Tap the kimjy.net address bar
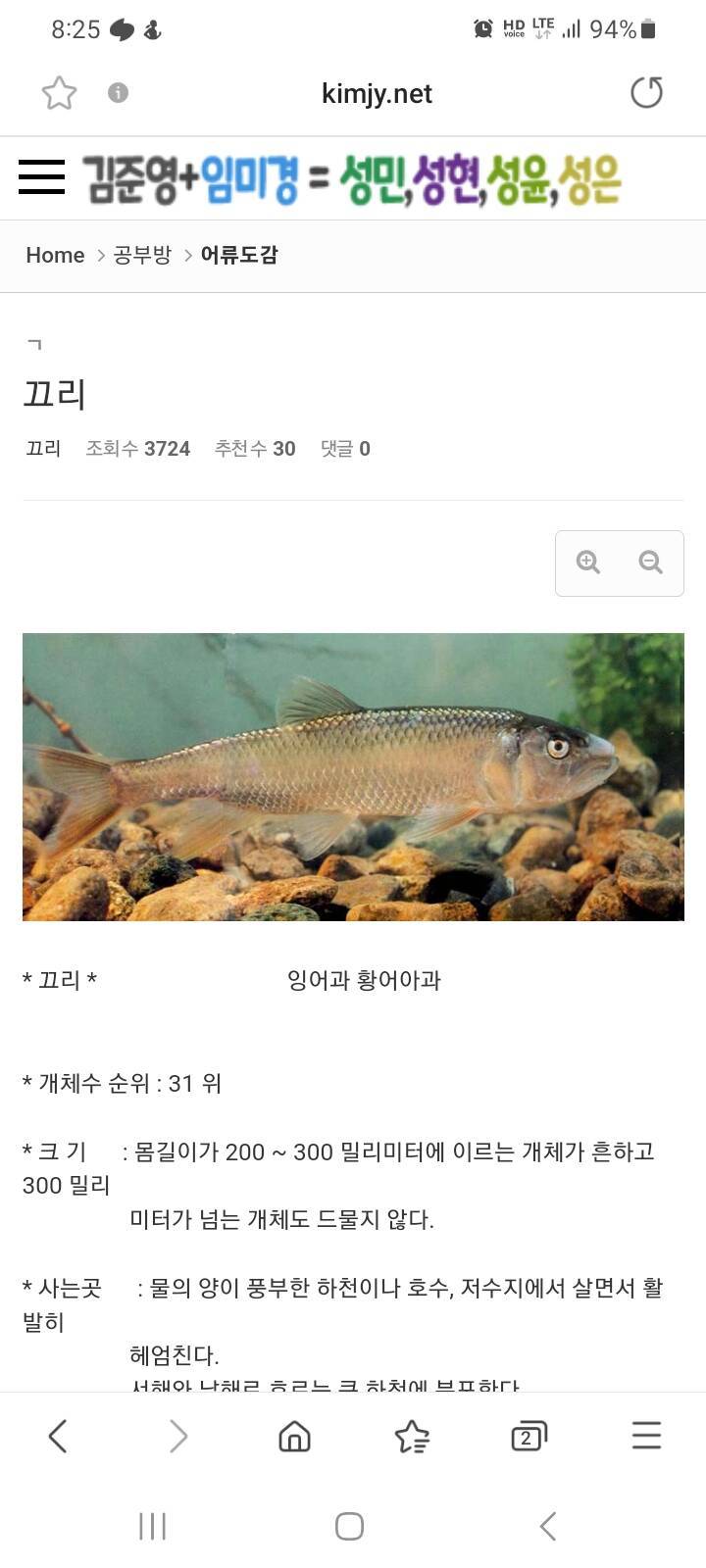The image size is (706, 1568). click(x=377, y=94)
